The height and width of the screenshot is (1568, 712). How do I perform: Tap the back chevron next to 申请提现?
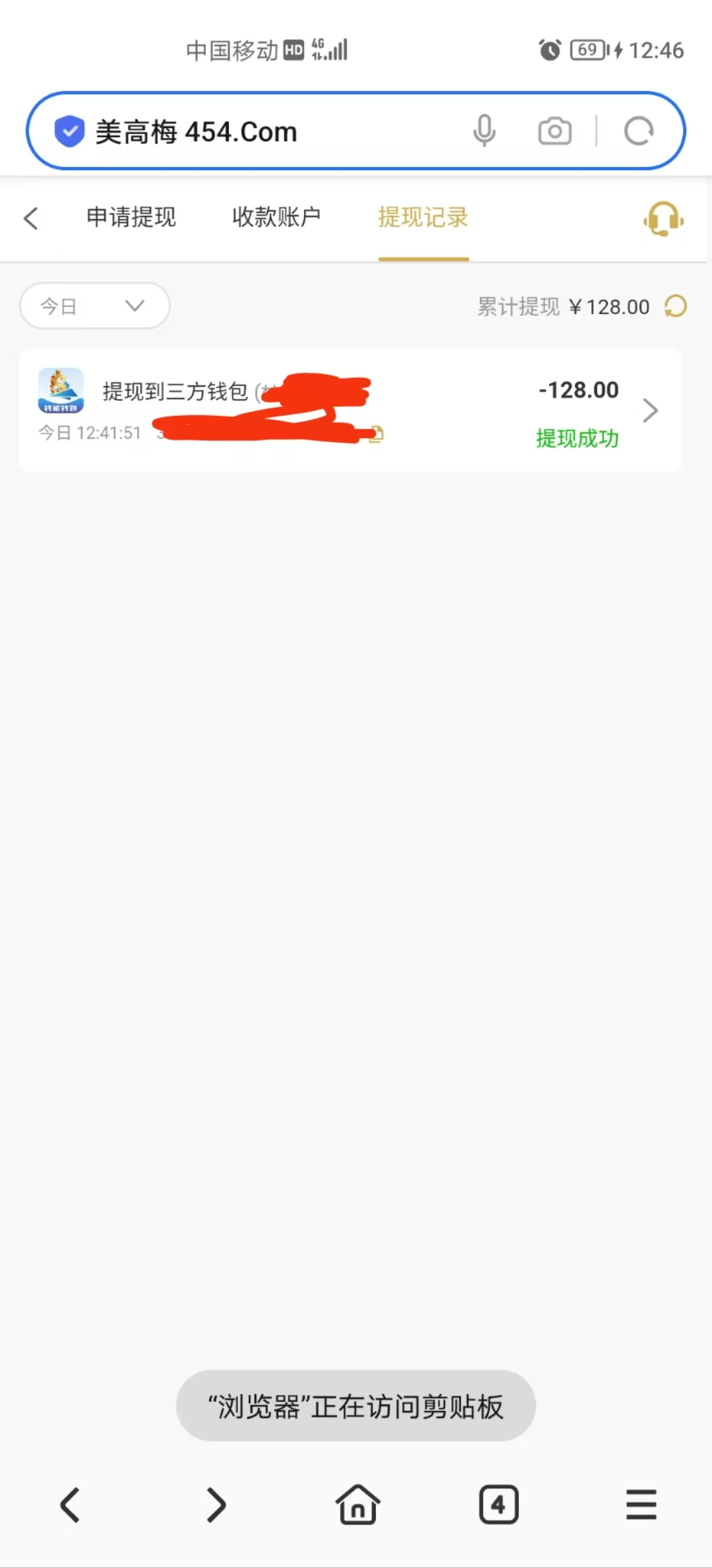(x=32, y=218)
